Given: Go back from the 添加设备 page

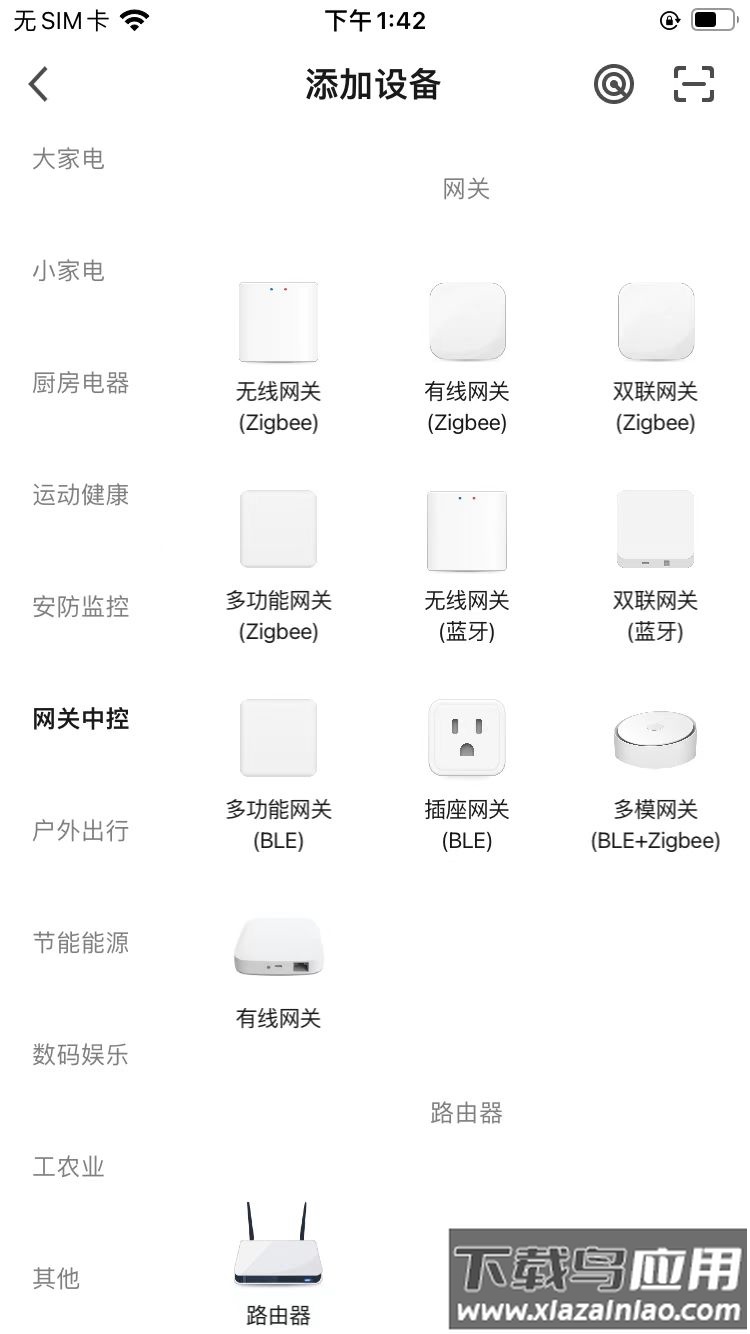Looking at the screenshot, I should 38,85.
